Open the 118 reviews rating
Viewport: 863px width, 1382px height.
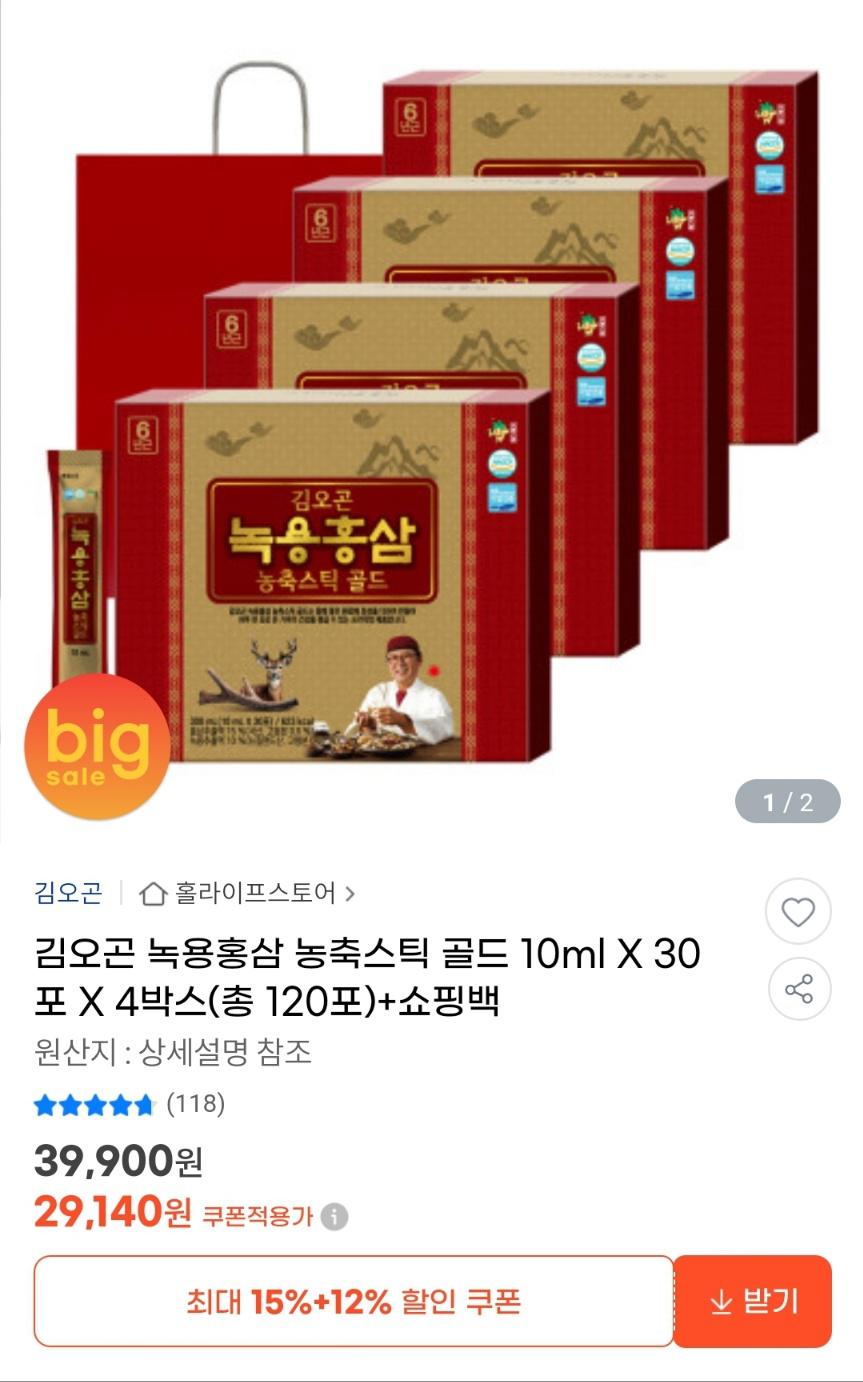[x=130, y=1104]
